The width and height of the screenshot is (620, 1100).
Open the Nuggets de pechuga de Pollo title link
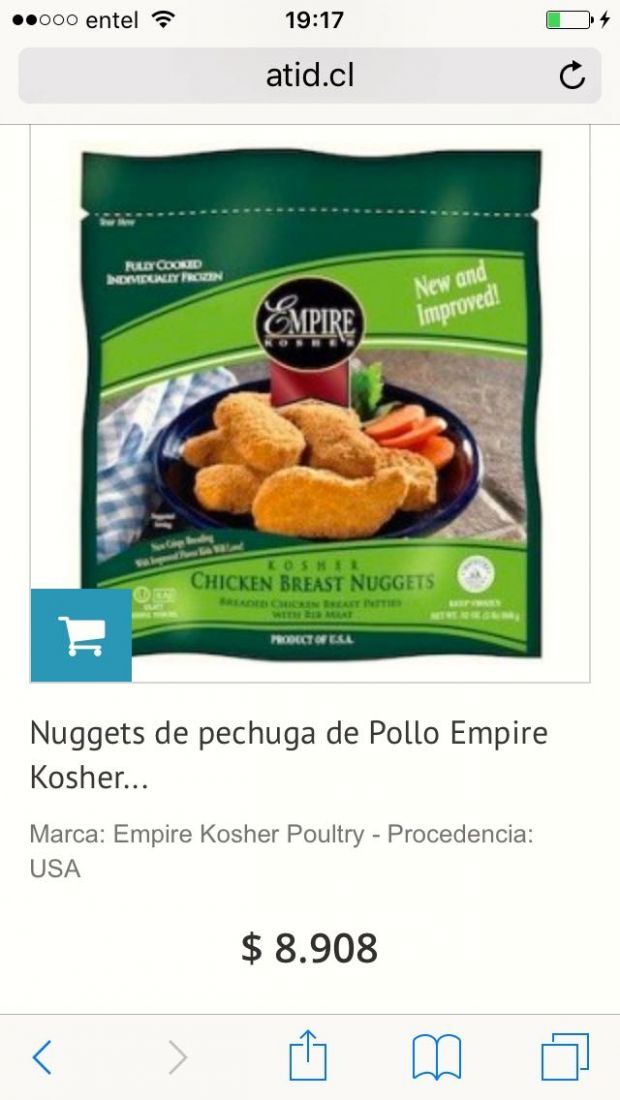coord(288,755)
